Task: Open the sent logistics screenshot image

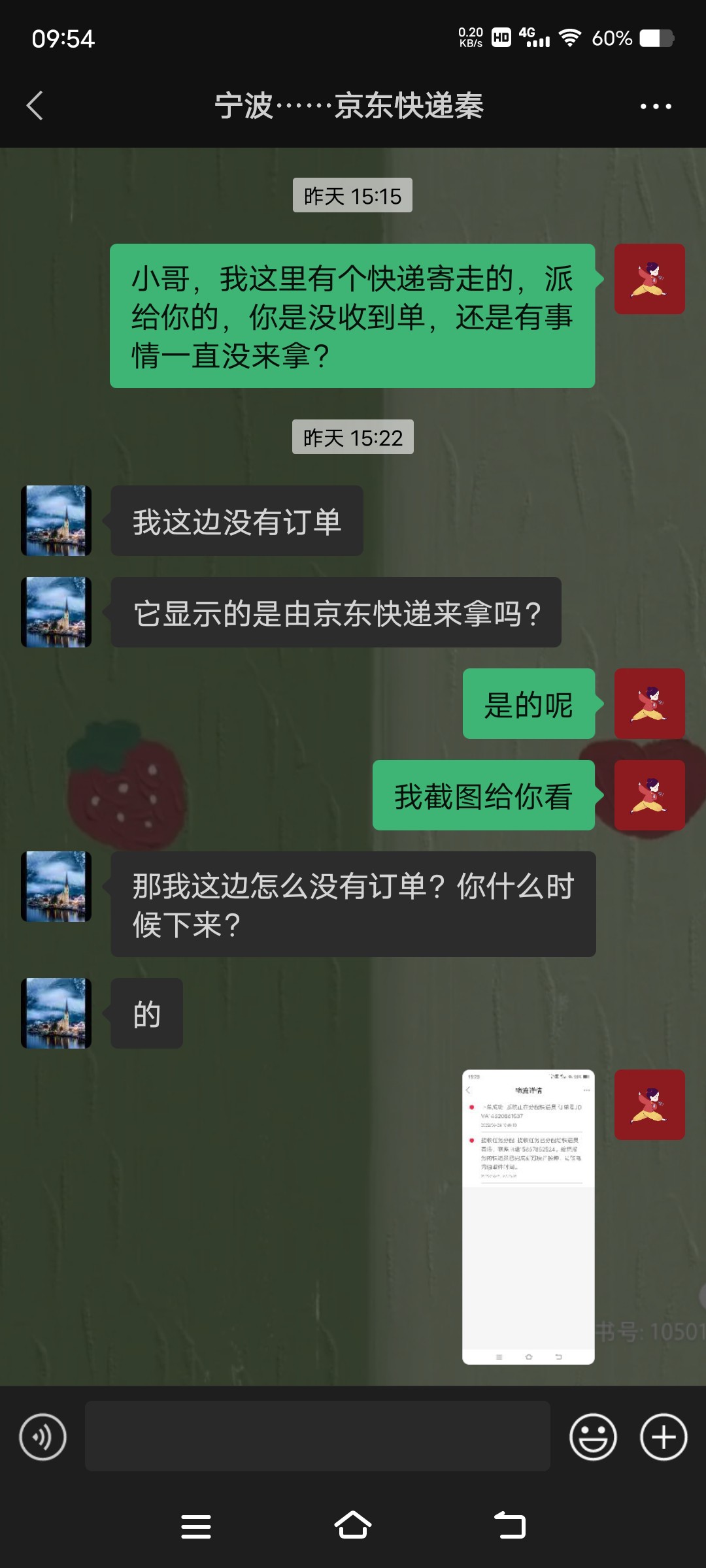Action: coord(528,1217)
